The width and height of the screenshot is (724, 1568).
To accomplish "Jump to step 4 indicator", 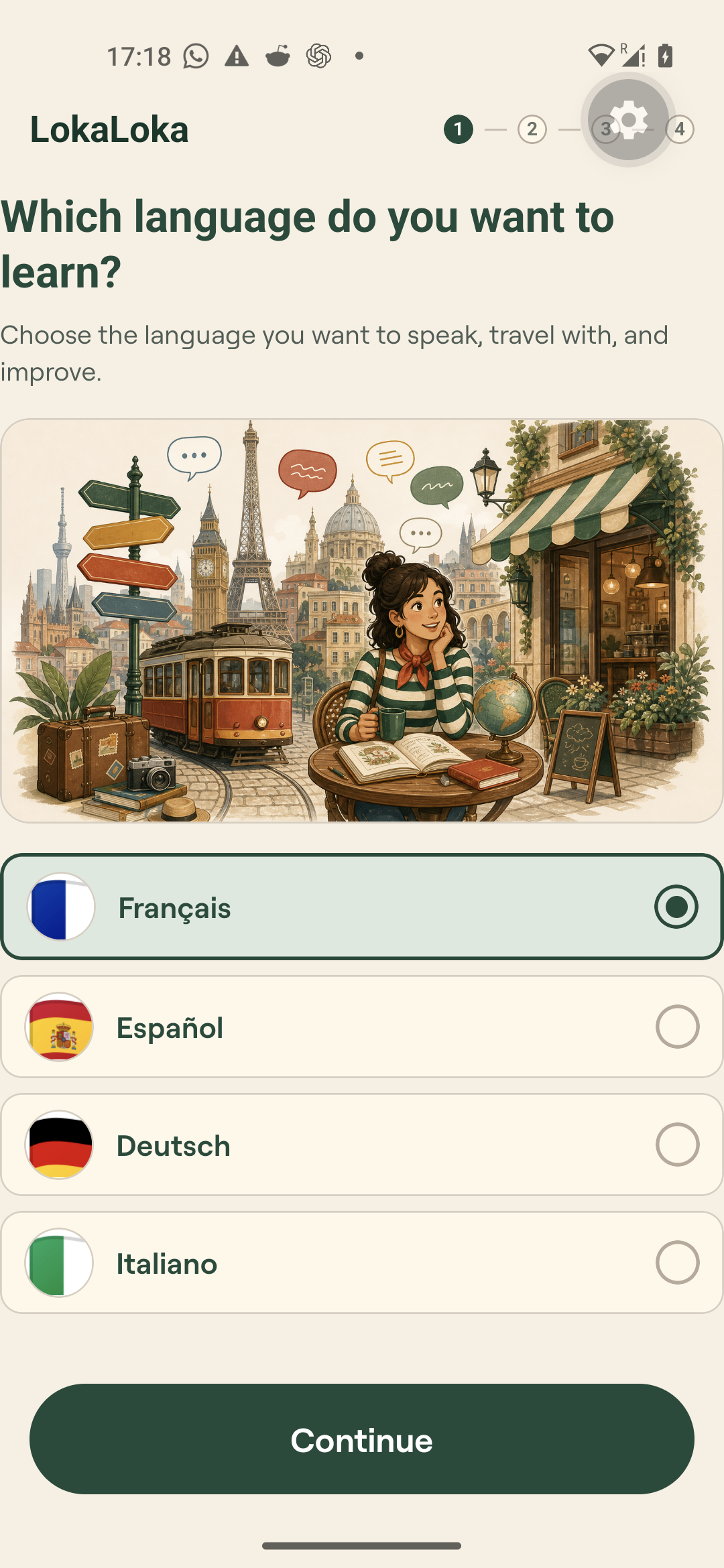I will click(x=680, y=129).
